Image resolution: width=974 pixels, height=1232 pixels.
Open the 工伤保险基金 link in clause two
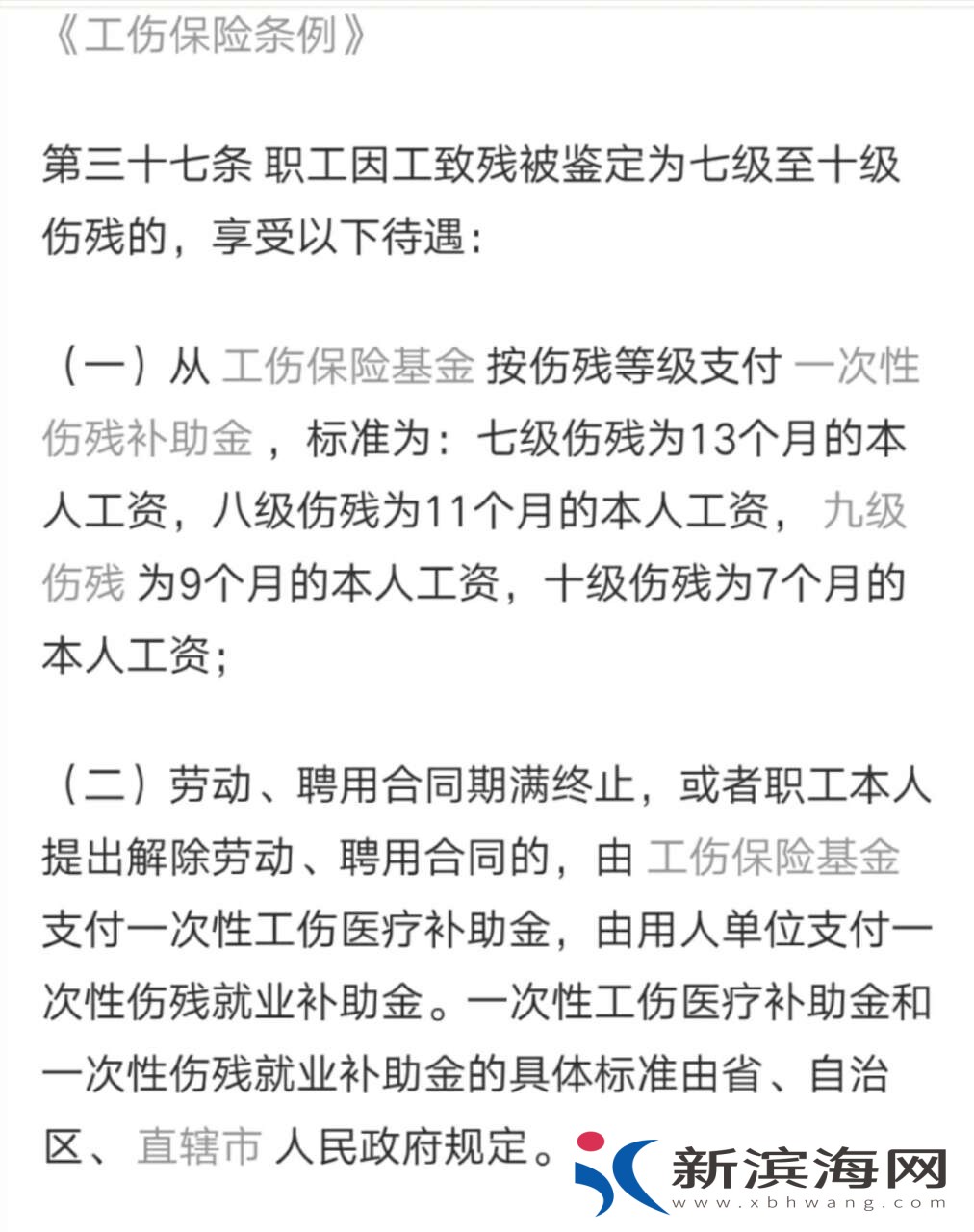773,857
